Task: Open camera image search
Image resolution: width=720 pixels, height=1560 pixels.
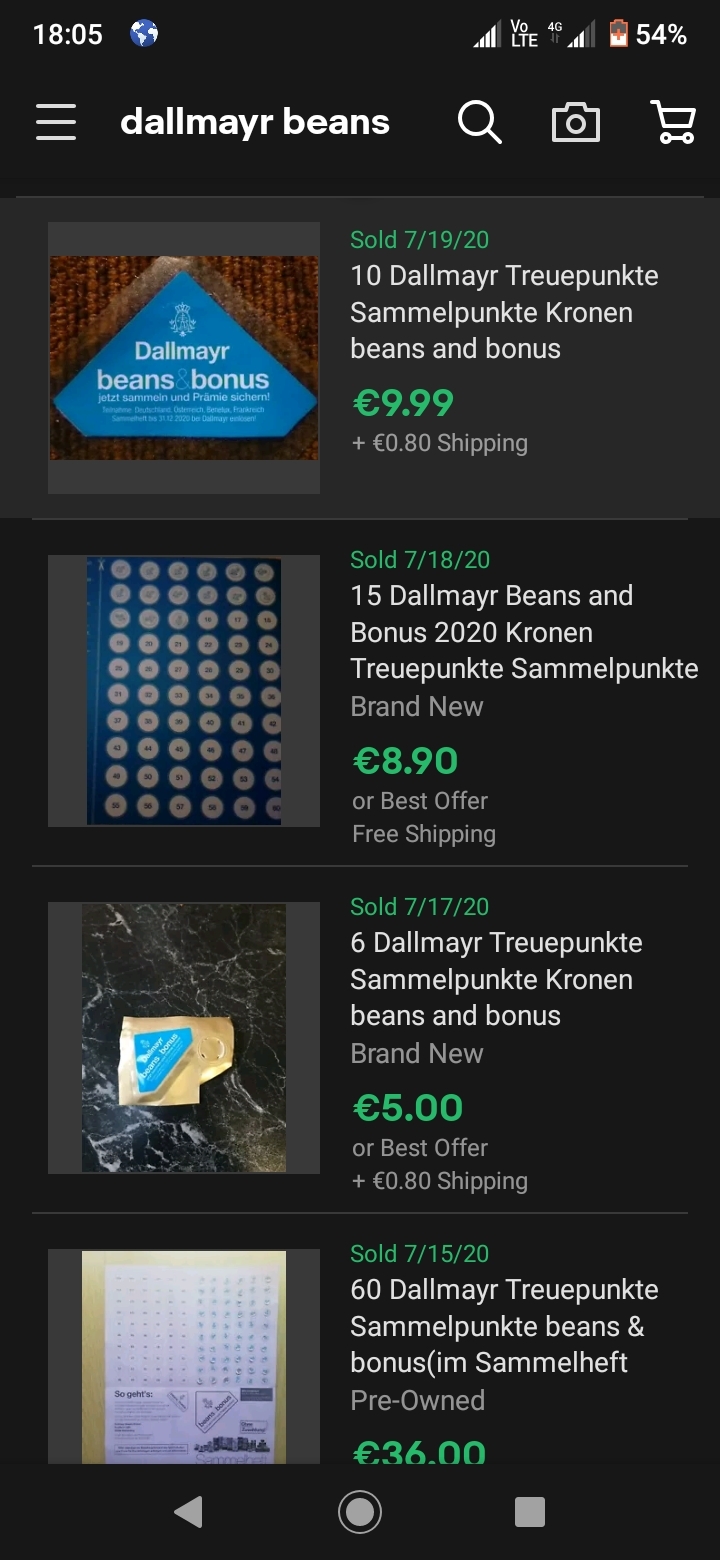Action: click(x=576, y=122)
